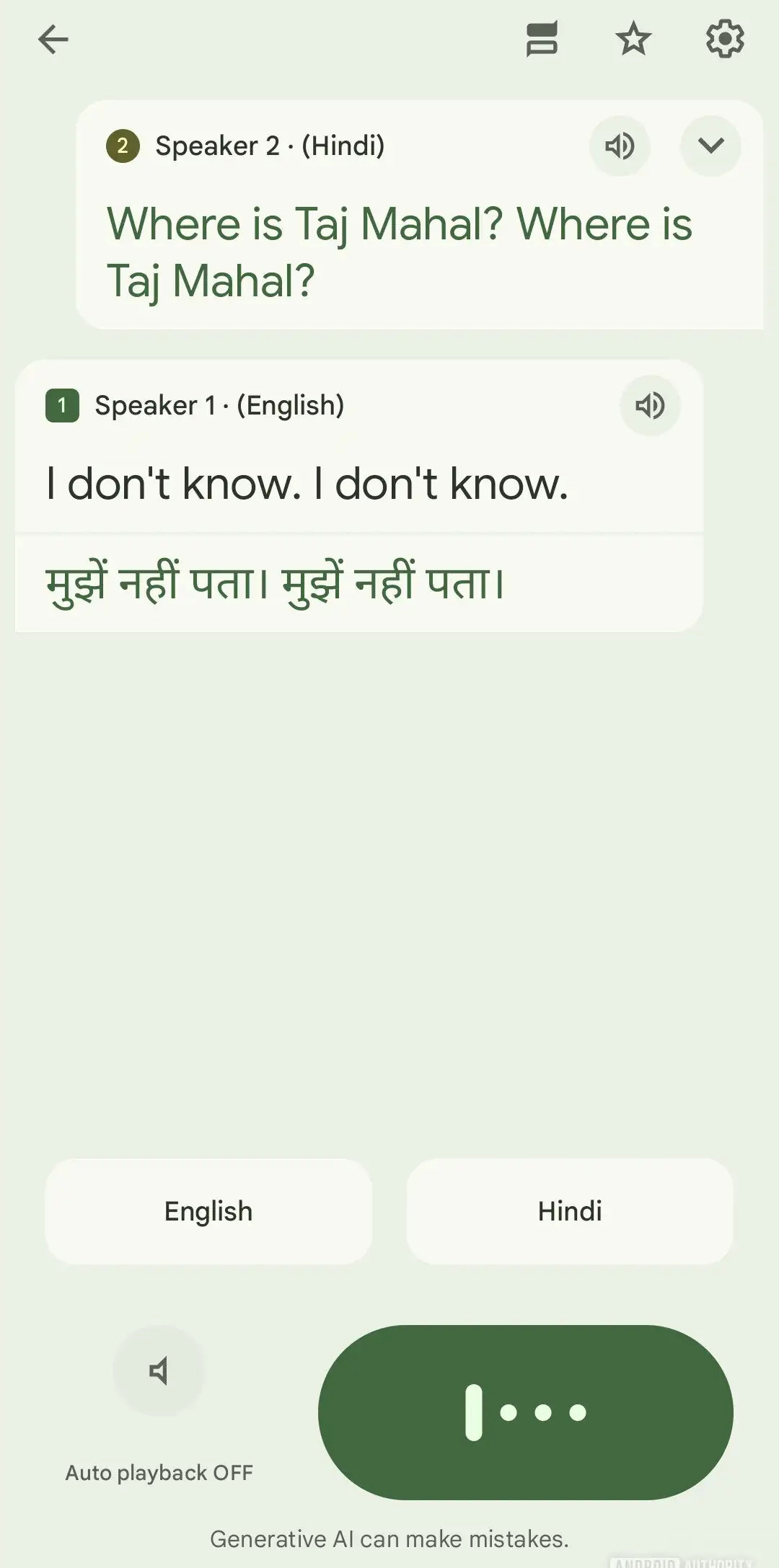The width and height of the screenshot is (779, 1568).
Task: Go back using the top arrow
Action: (x=53, y=40)
